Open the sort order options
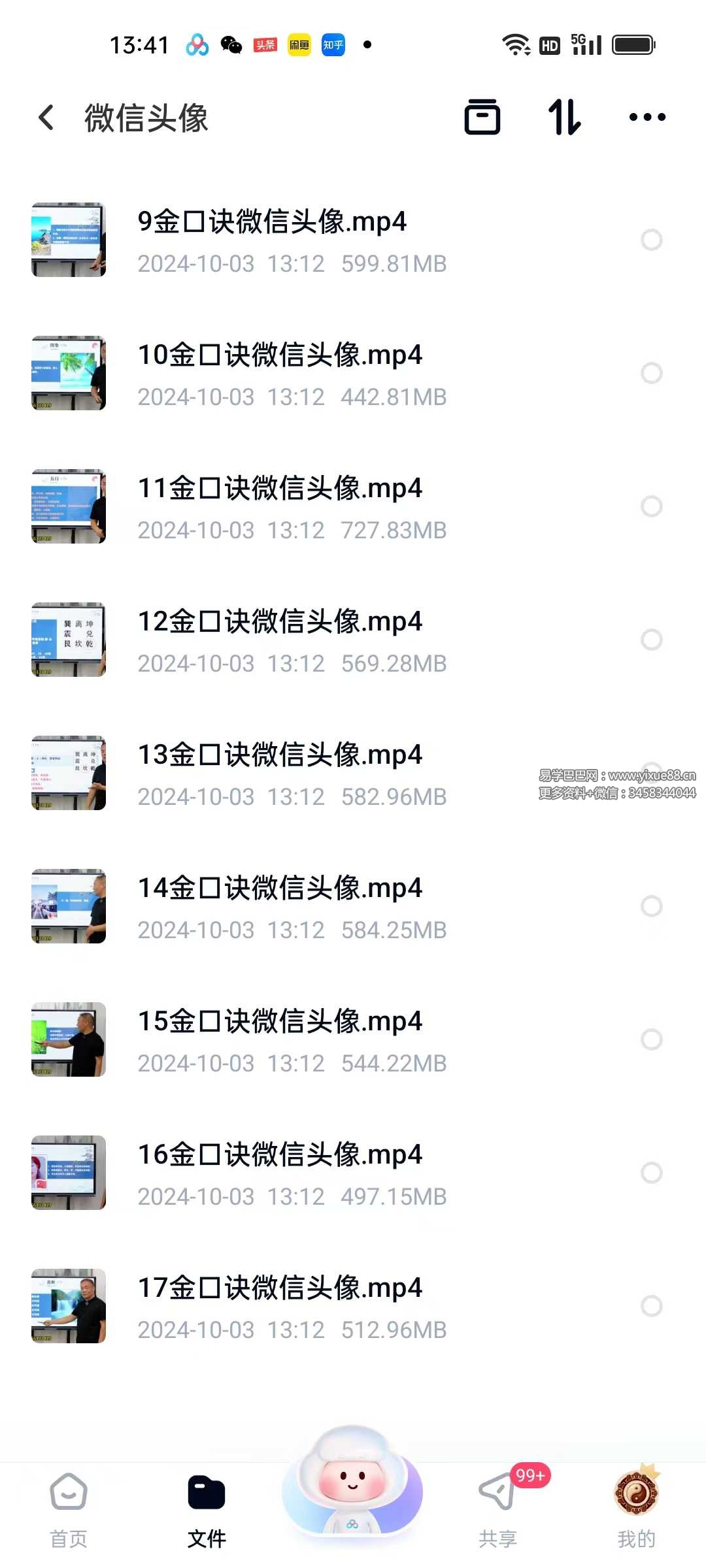The image size is (706, 1568). click(565, 118)
